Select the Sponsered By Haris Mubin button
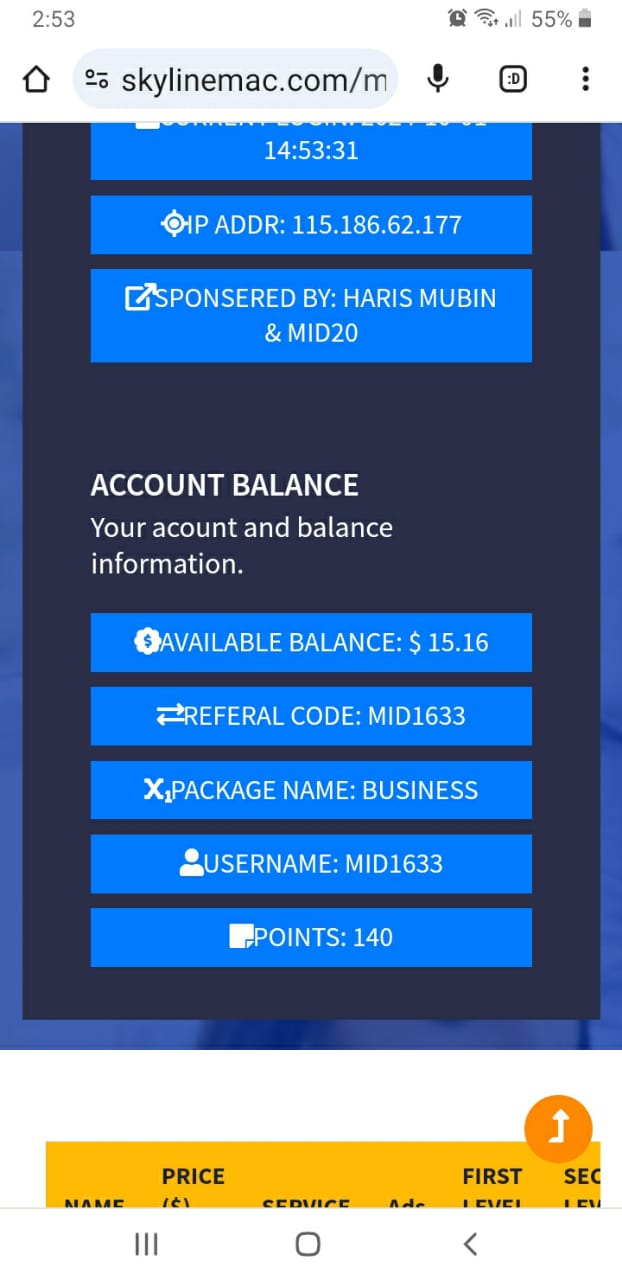Image resolution: width=622 pixels, height=1280 pixels. click(311, 315)
